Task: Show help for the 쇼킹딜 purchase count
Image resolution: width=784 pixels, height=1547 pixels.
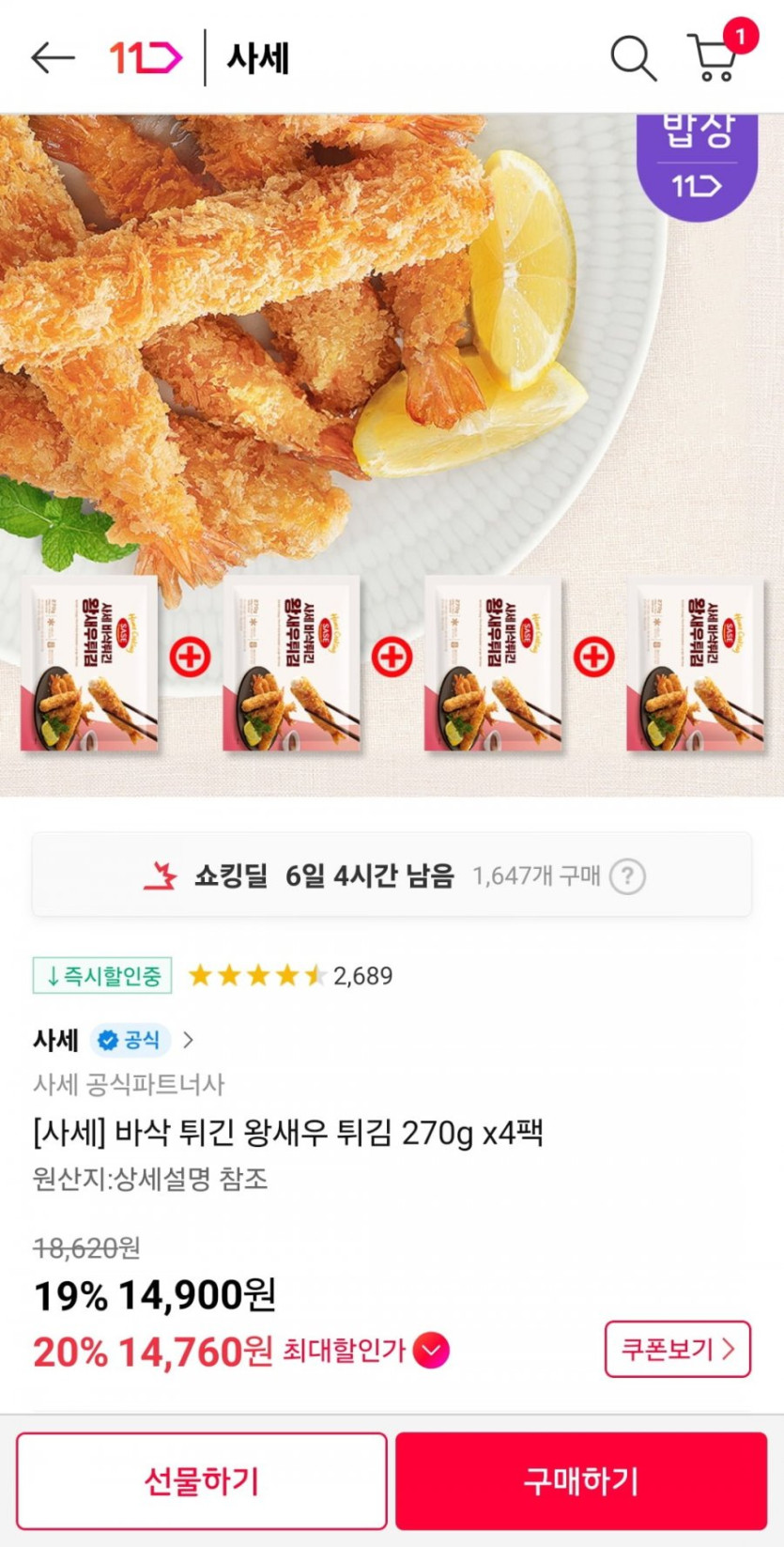Action: coord(627,876)
